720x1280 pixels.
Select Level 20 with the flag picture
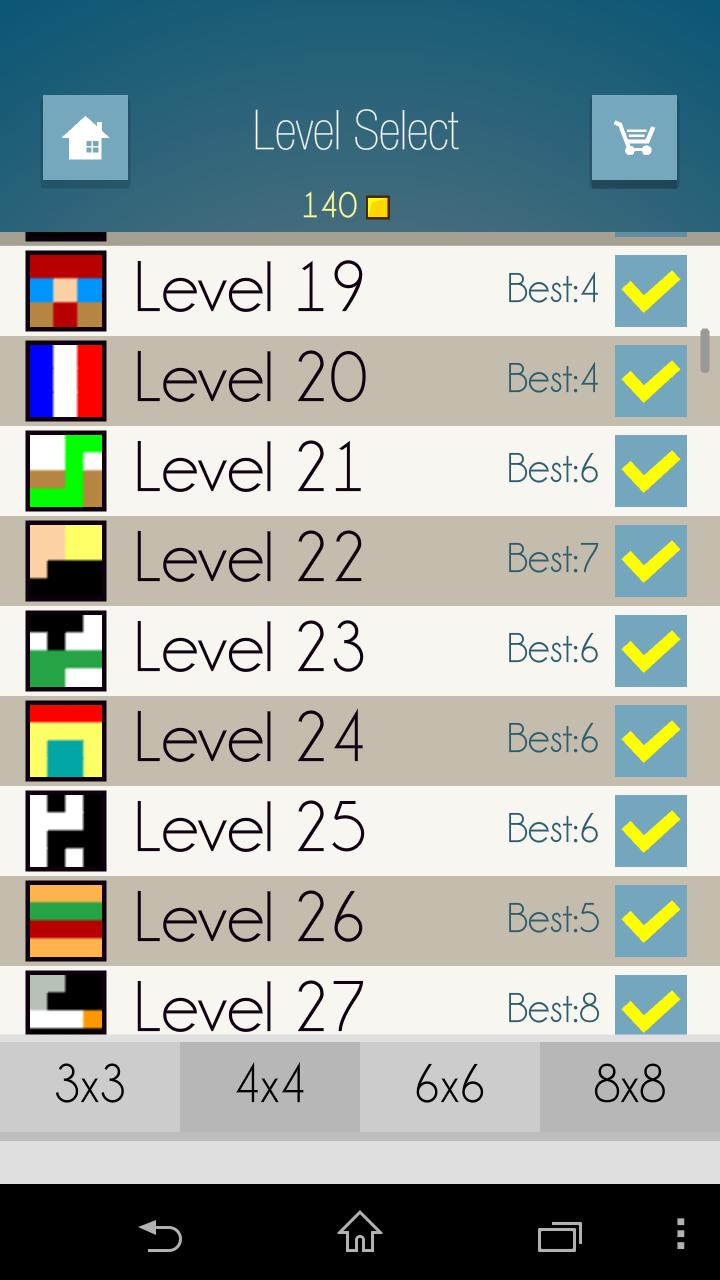pos(300,380)
